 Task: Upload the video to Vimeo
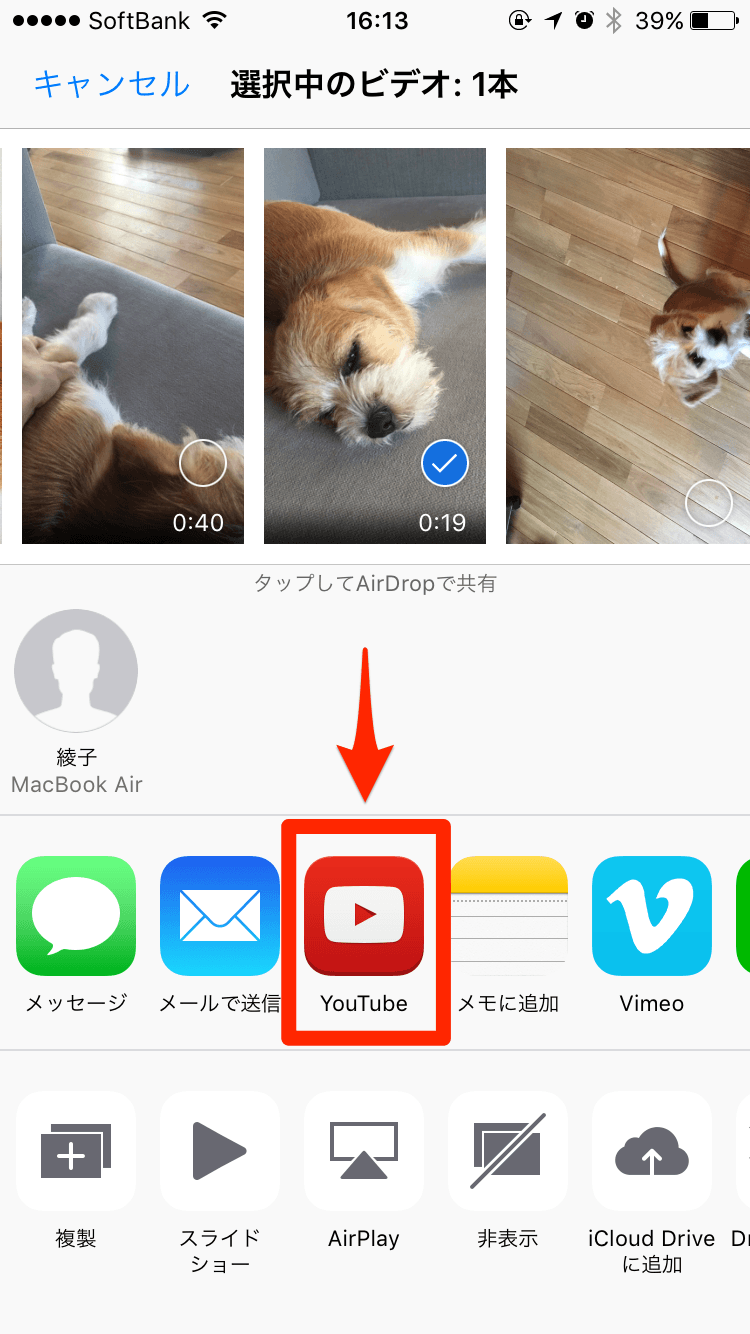652,915
